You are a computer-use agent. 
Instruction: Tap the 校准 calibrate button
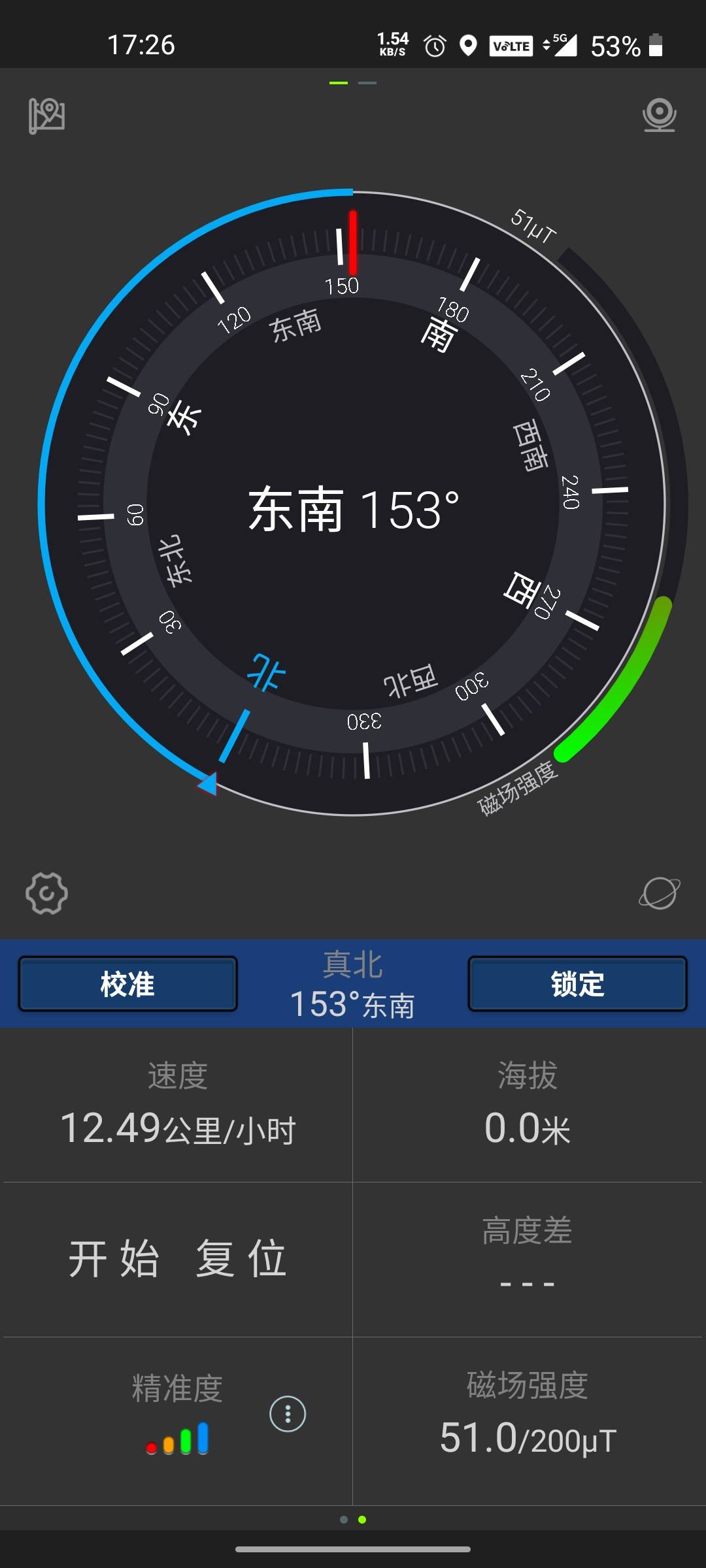127,984
